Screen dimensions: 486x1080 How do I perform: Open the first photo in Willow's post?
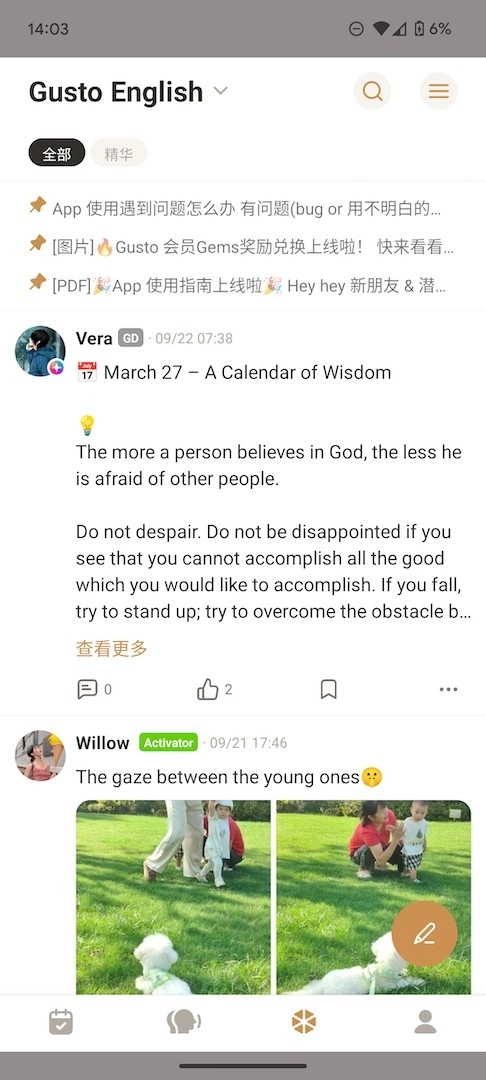tap(173, 897)
